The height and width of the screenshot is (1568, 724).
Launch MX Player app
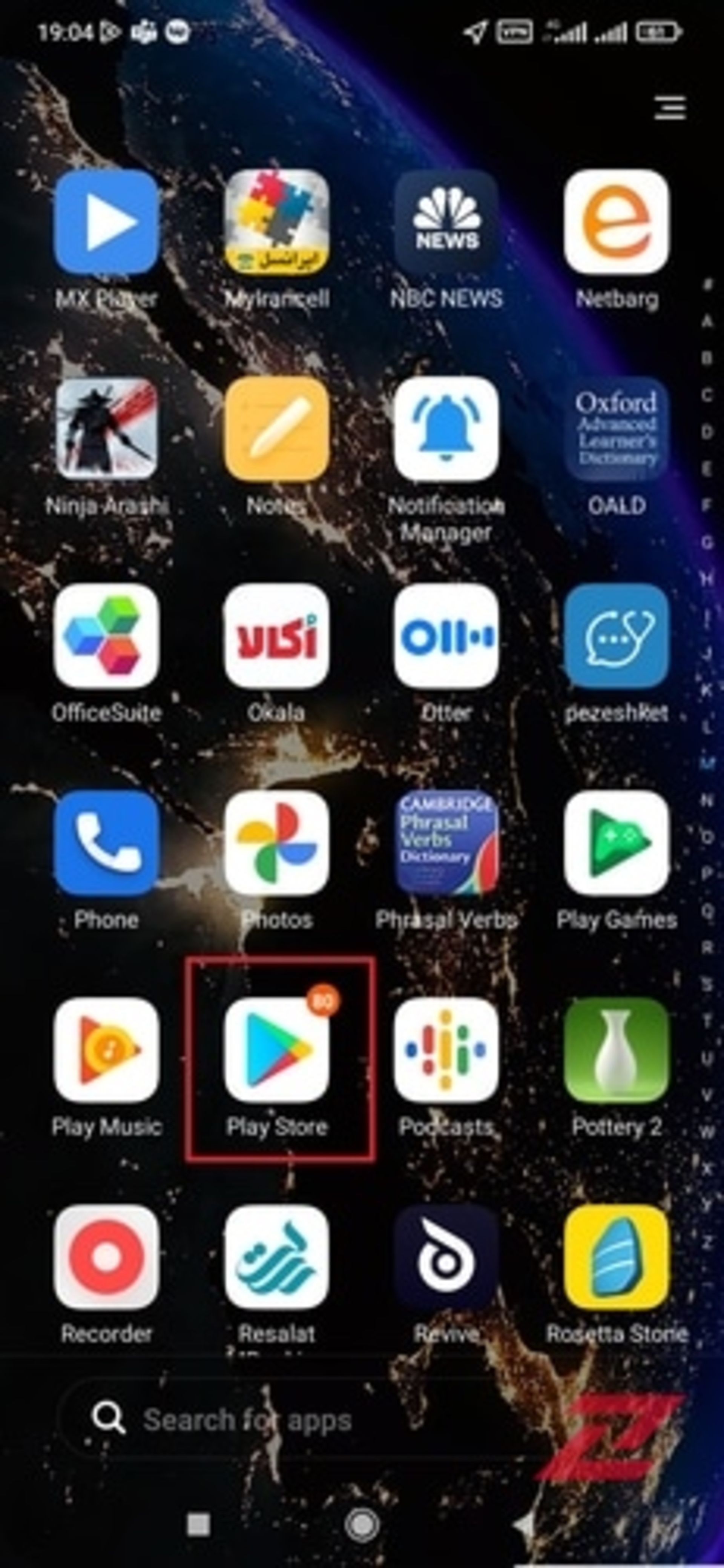[106, 222]
